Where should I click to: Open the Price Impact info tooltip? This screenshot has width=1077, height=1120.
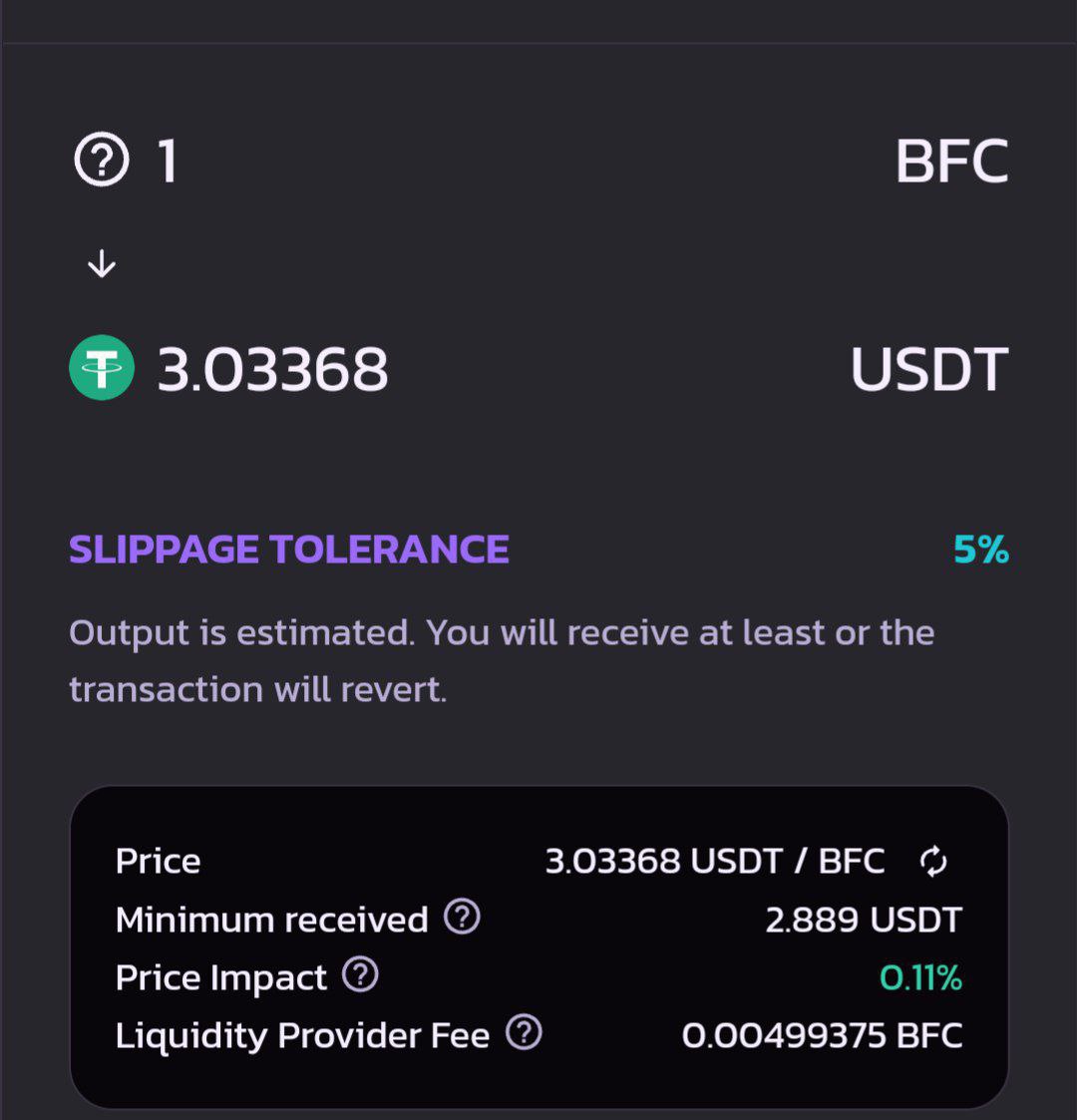(x=360, y=975)
